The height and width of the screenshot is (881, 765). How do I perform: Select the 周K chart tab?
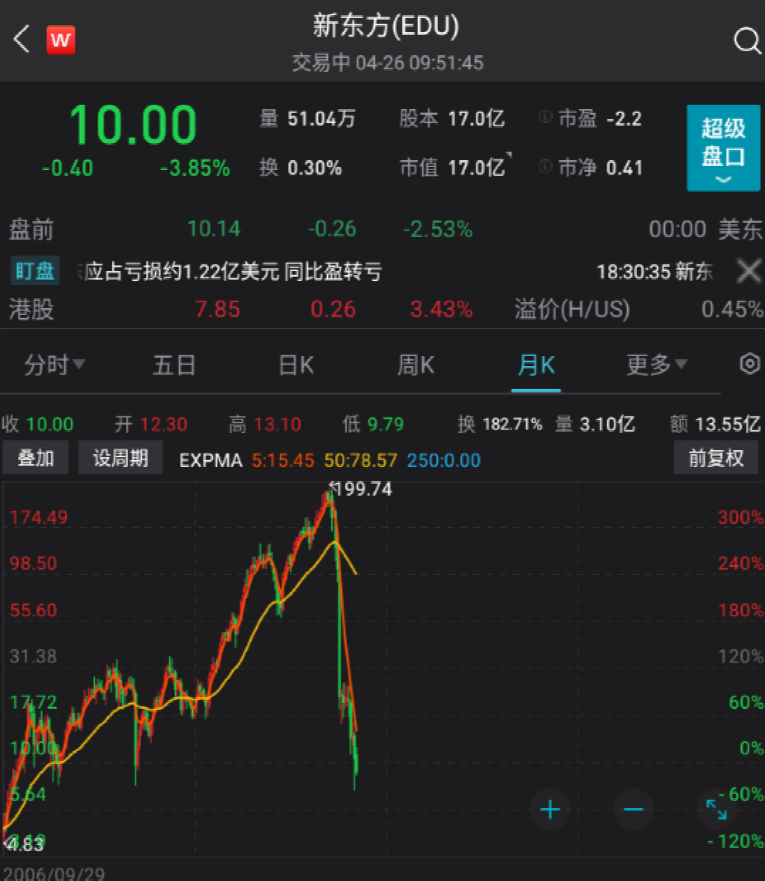[x=415, y=365]
